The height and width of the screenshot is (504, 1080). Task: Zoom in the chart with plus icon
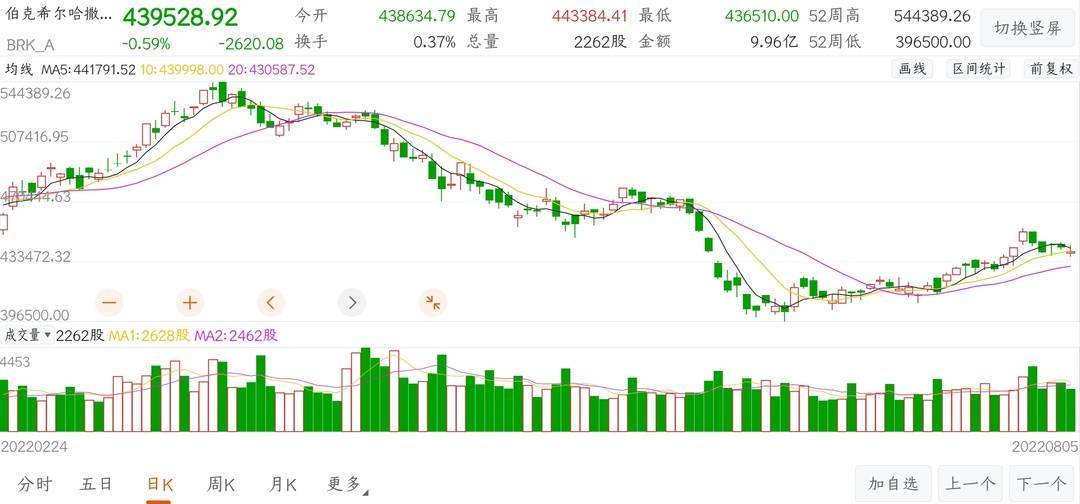point(190,302)
